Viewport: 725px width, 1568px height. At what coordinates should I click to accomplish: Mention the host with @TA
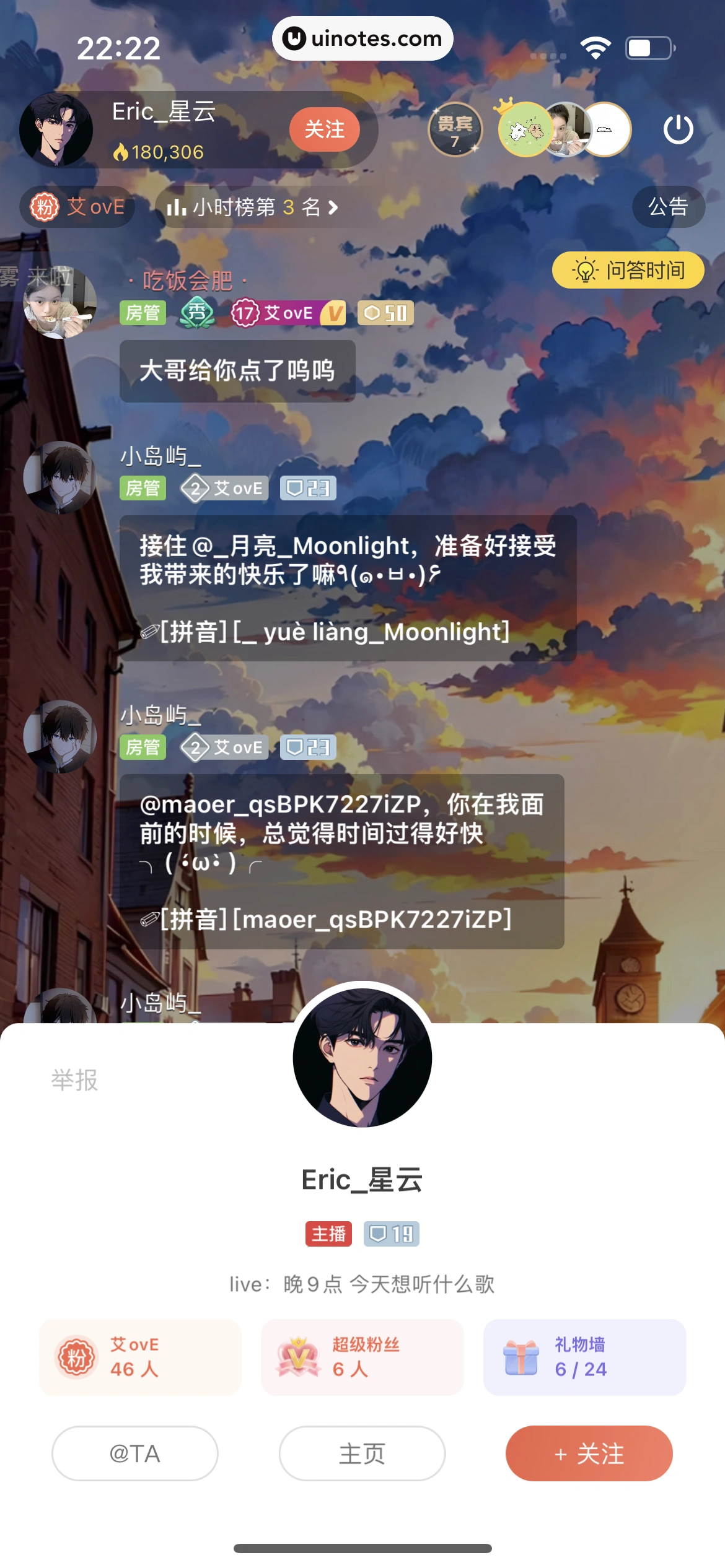(x=134, y=1453)
